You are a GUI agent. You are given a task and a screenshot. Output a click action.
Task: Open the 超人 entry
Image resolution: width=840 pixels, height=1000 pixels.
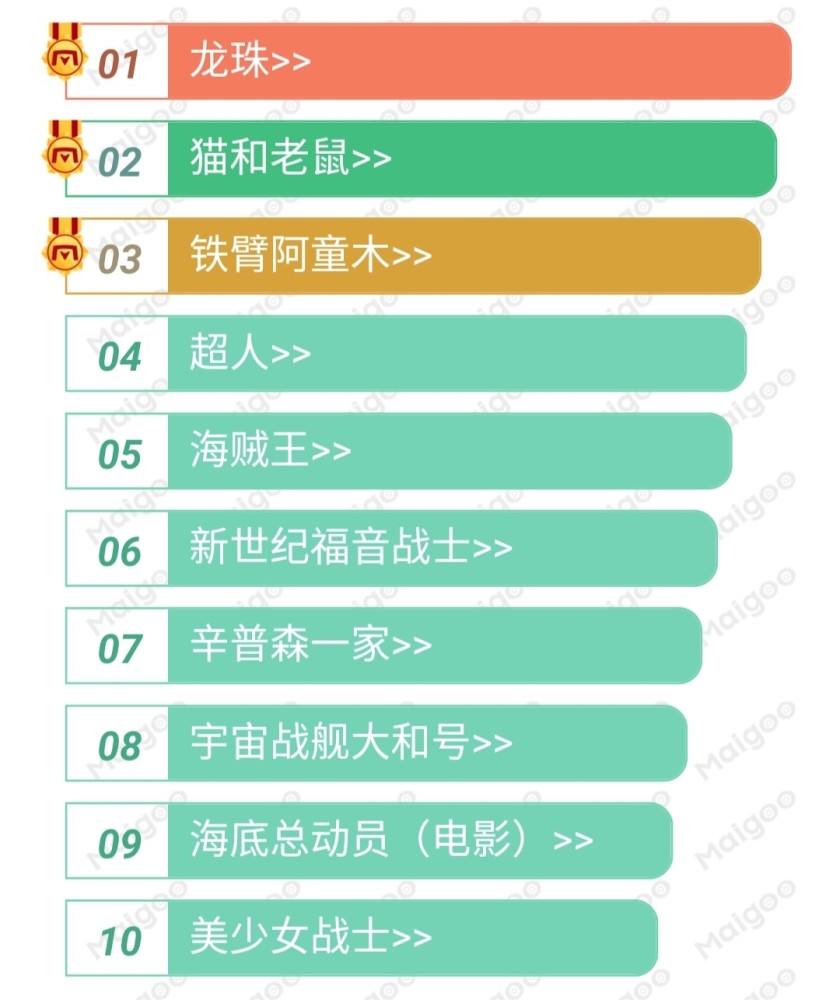(250, 353)
